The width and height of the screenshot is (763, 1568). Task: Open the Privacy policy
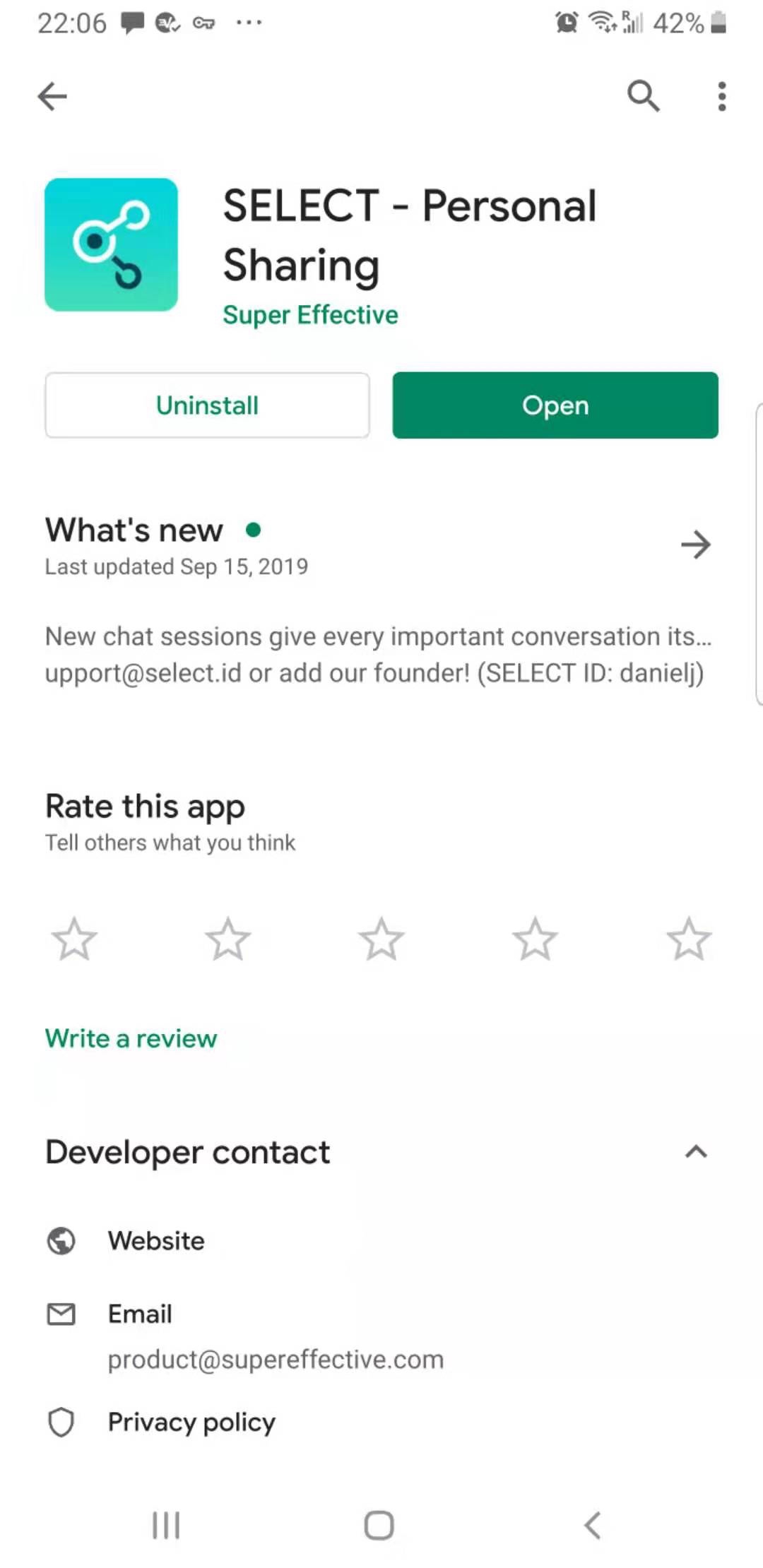click(x=191, y=1422)
